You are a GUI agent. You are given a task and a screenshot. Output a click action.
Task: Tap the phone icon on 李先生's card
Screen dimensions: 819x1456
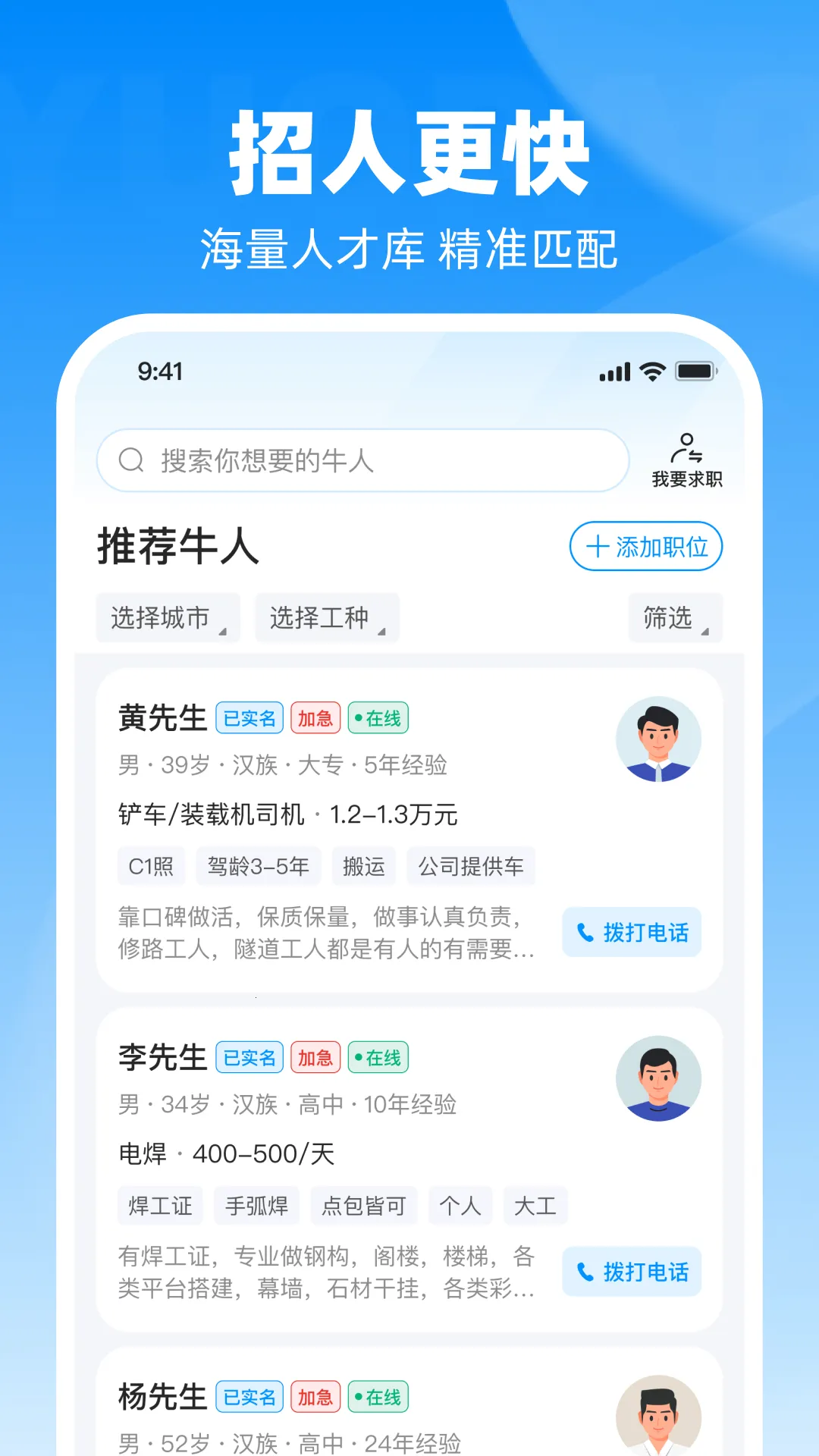point(587,1272)
